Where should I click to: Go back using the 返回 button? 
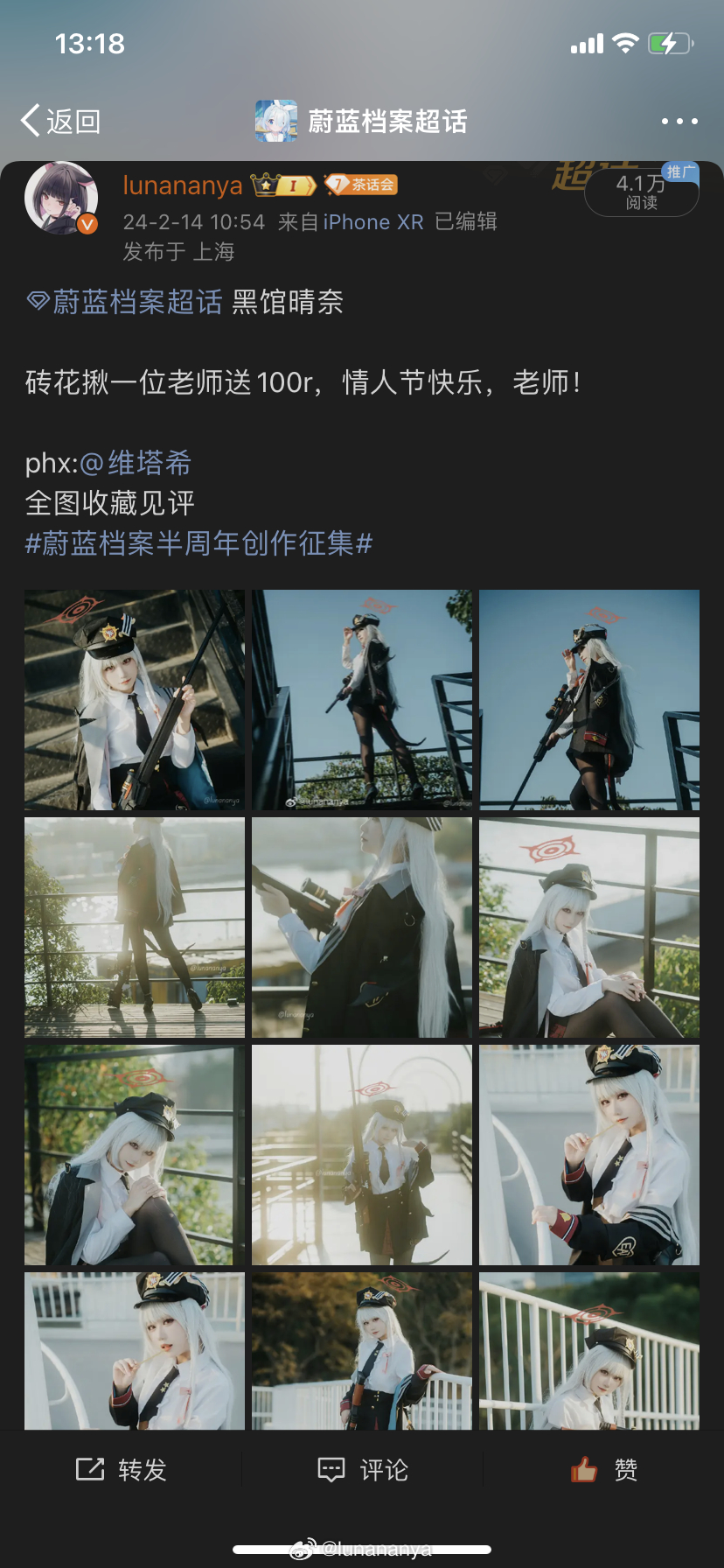click(60, 121)
